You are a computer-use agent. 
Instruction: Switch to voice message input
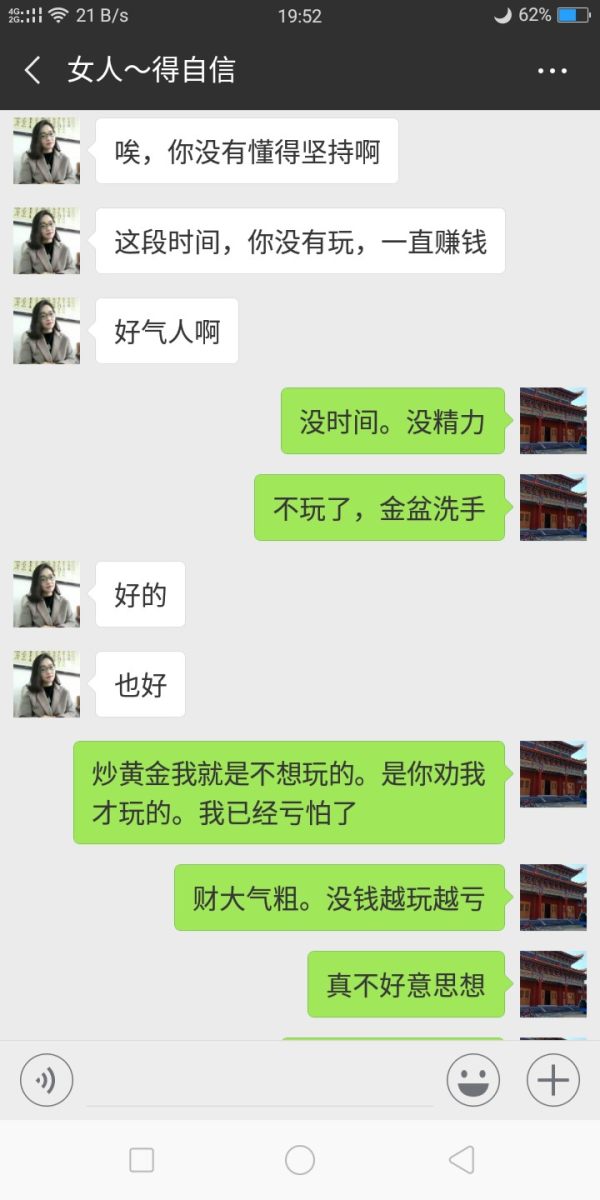46,1080
